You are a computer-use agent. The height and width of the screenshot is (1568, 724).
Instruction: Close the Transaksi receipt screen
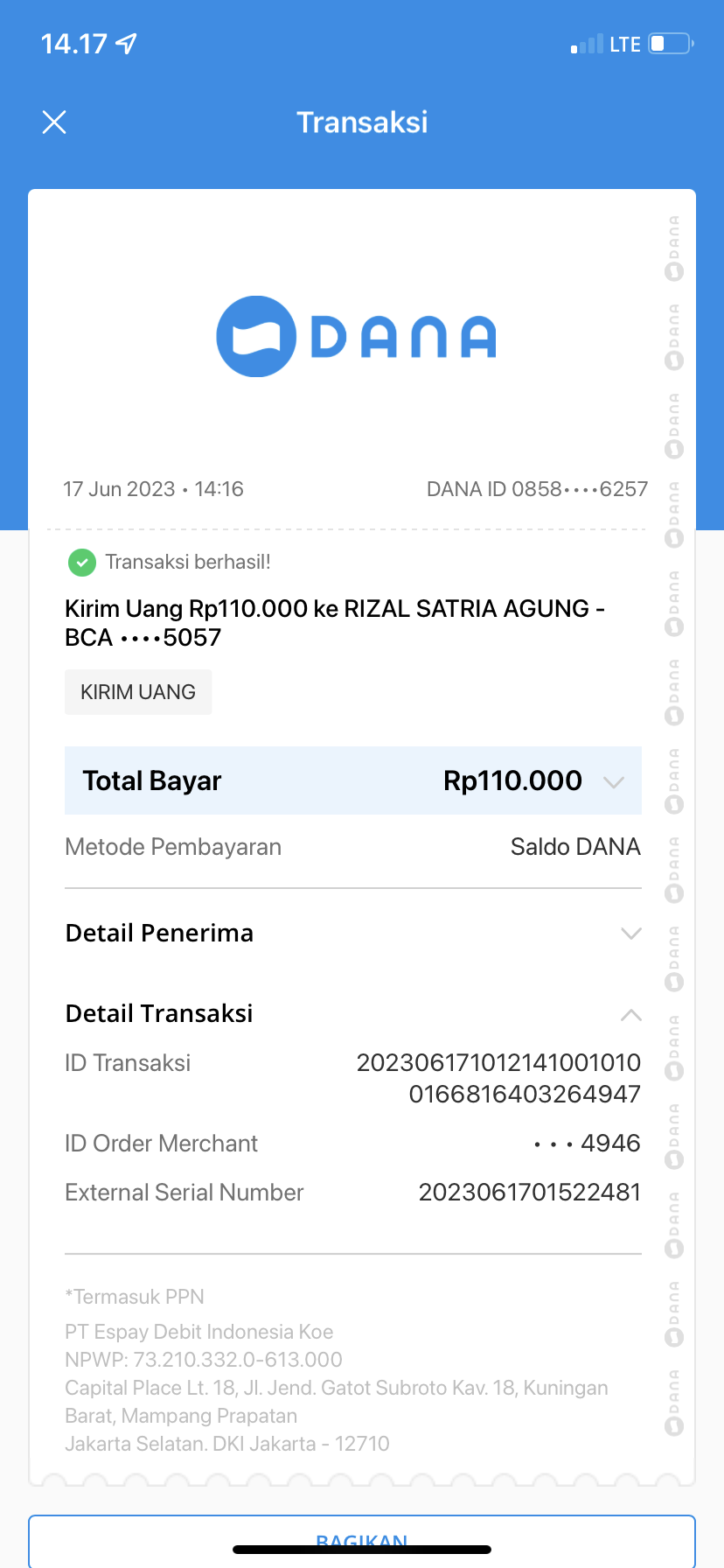(x=54, y=122)
